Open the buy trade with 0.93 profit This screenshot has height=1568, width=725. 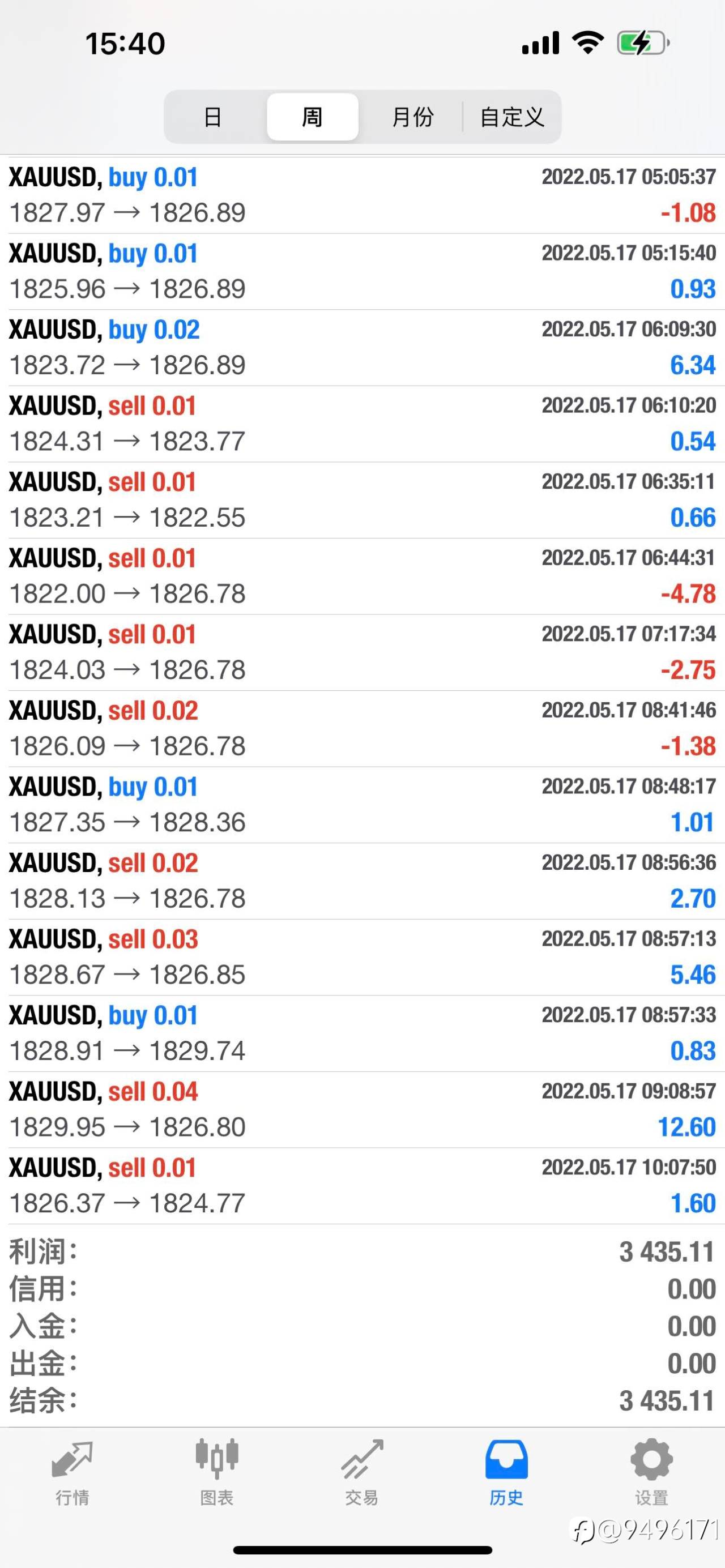click(362, 271)
